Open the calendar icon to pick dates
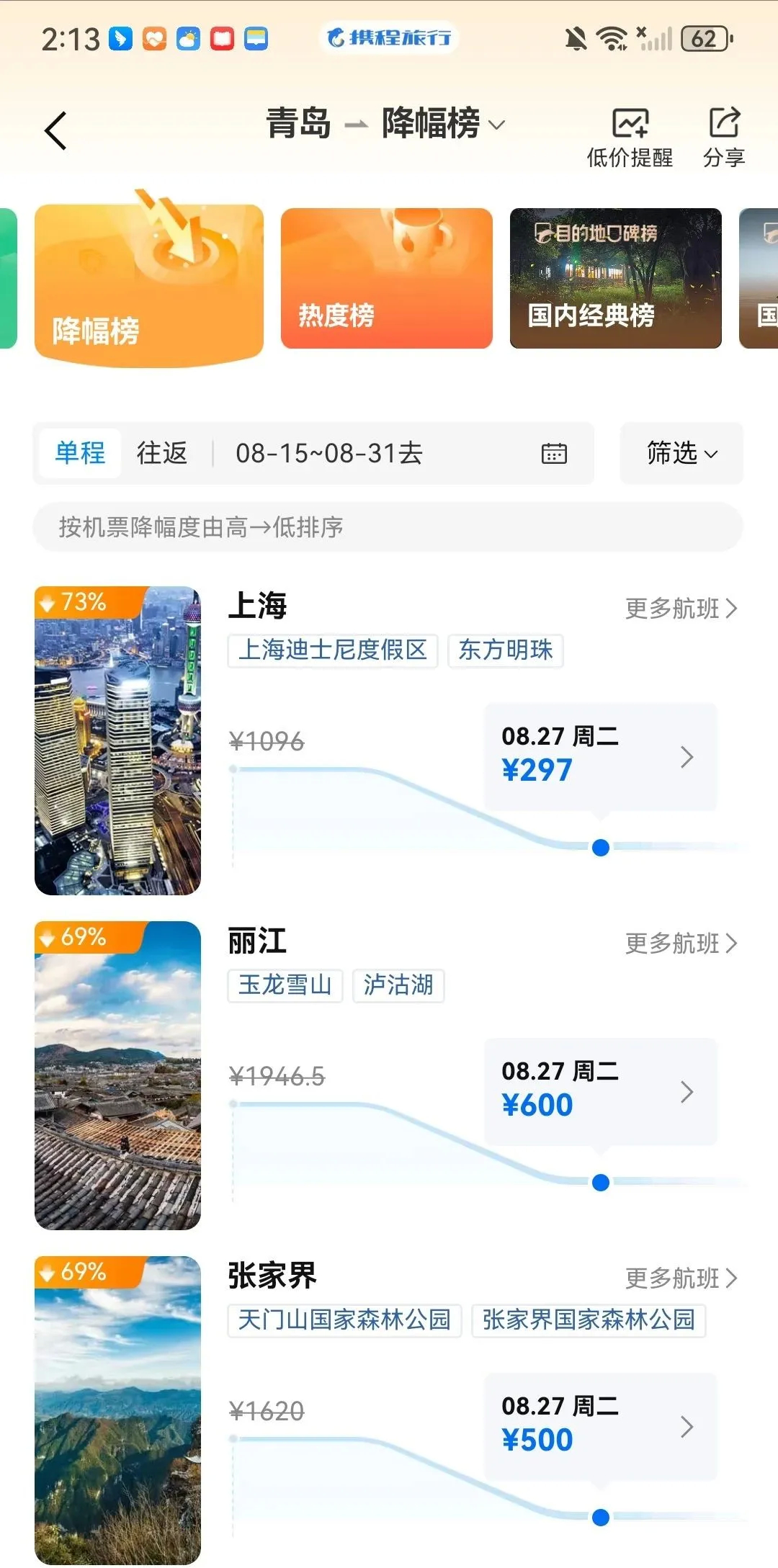This screenshot has width=778, height=1568. point(553,454)
